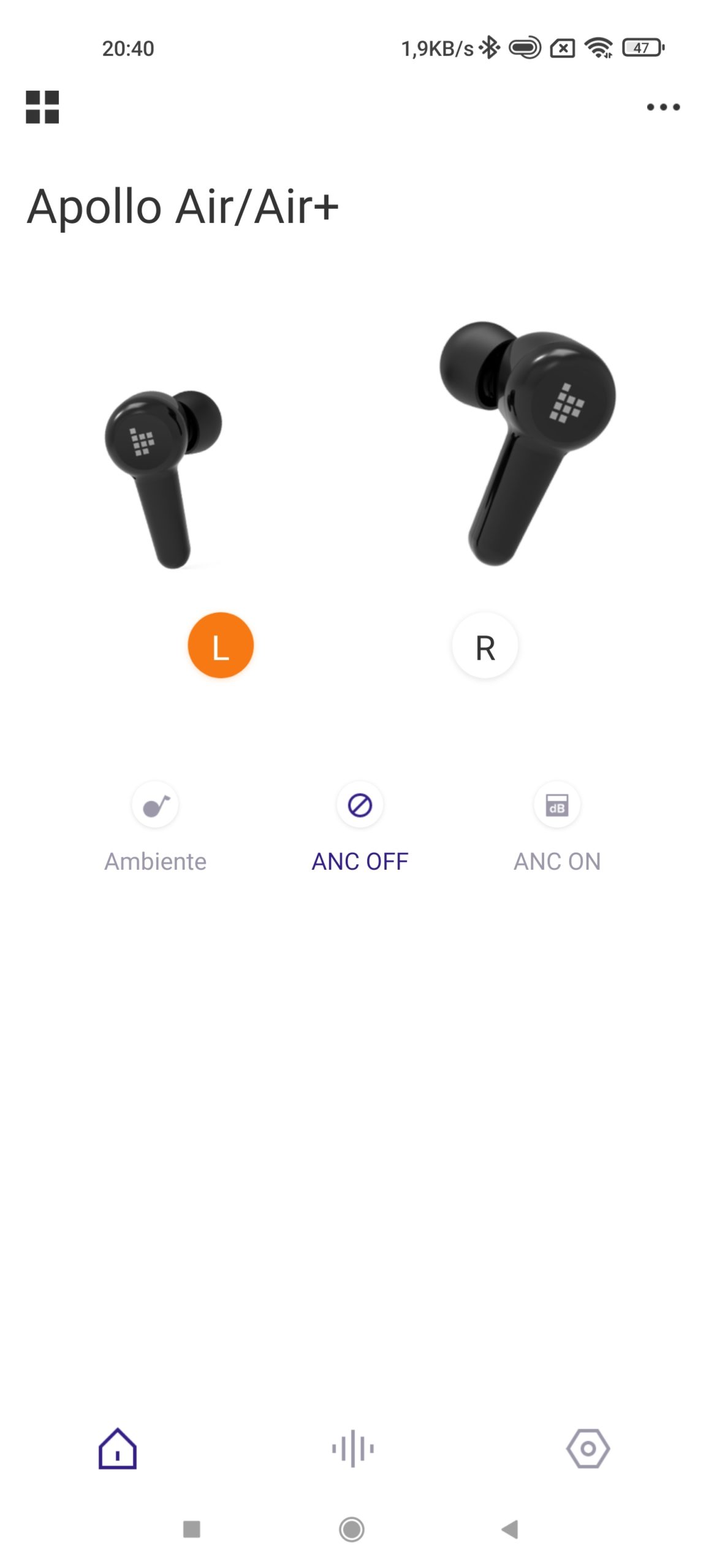Tap the system back button
Viewport: 706px width, 1568px height.
point(510,1529)
